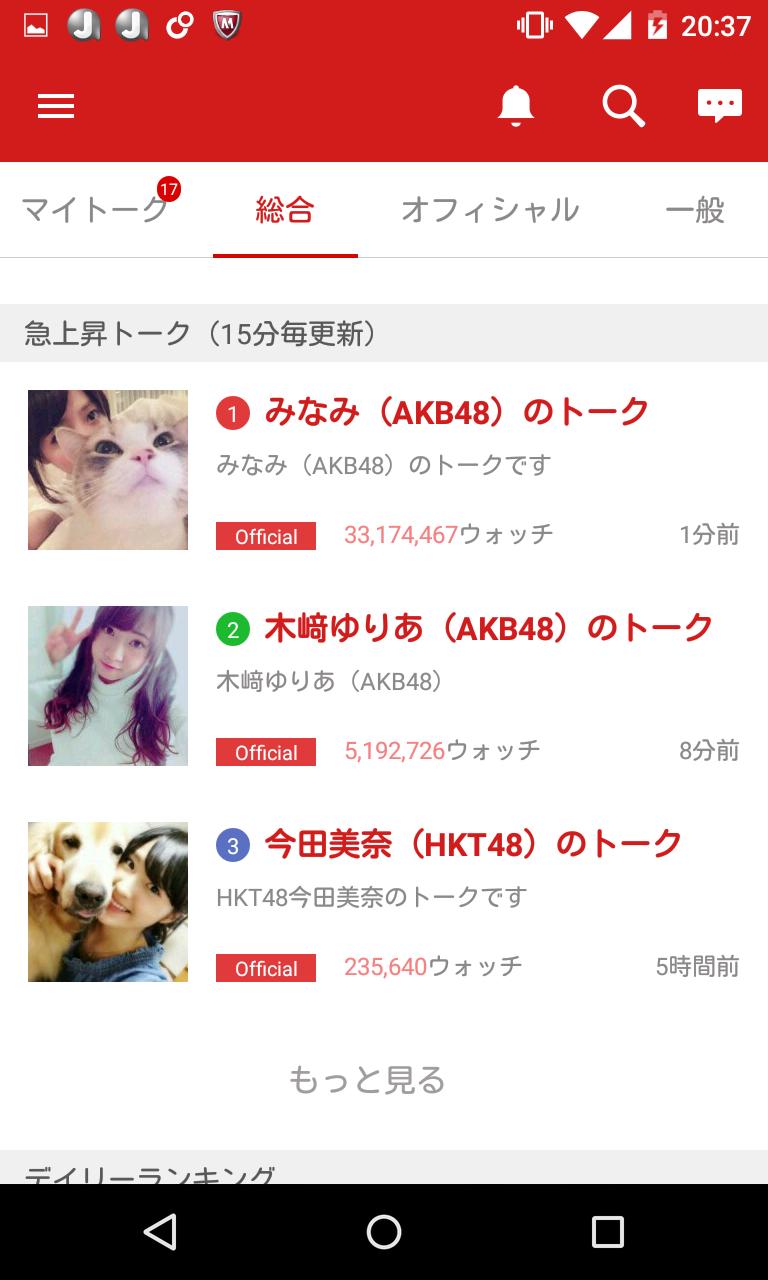Open the hamburger drawer menu
The height and width of the screenshot is (1280, 768).
(56, 106)
